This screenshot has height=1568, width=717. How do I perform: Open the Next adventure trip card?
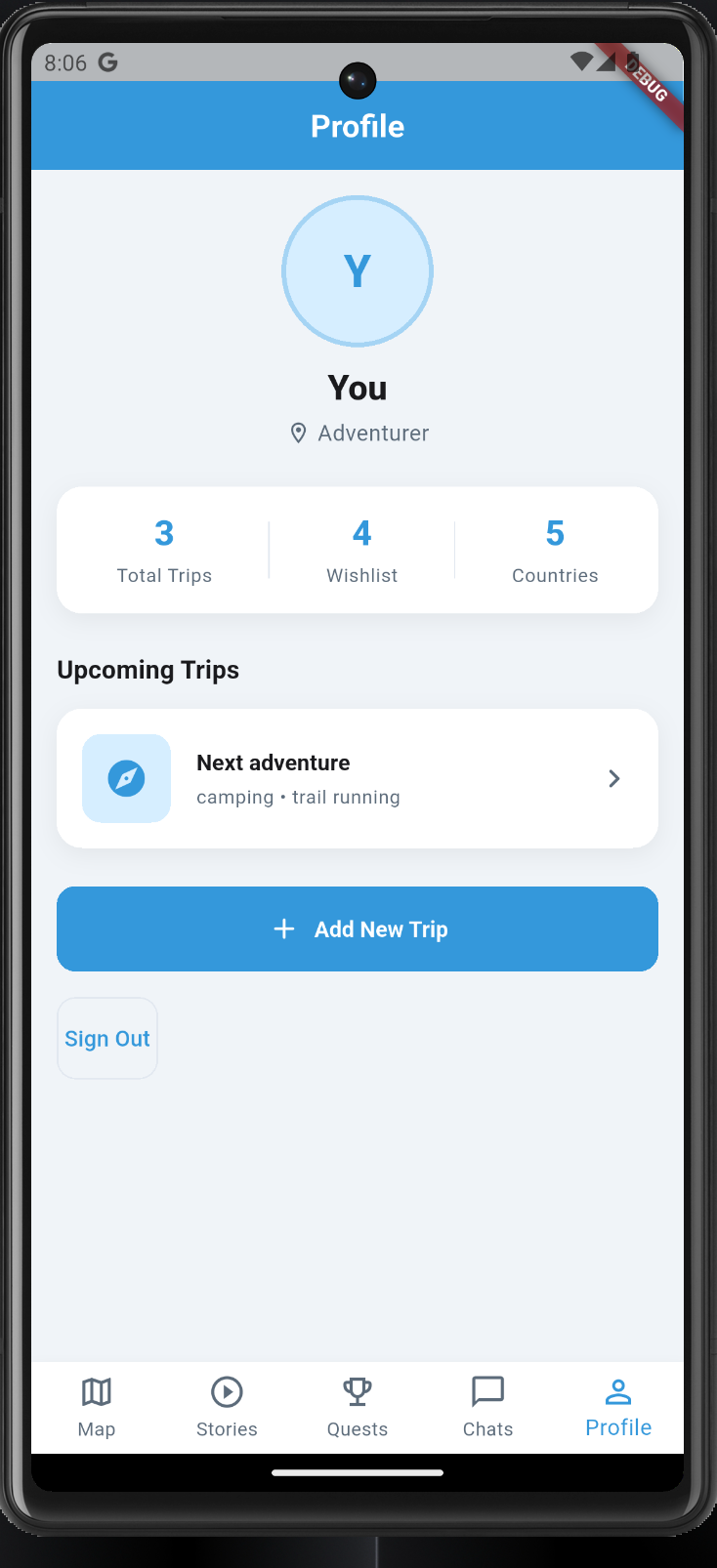coord(358,778)
